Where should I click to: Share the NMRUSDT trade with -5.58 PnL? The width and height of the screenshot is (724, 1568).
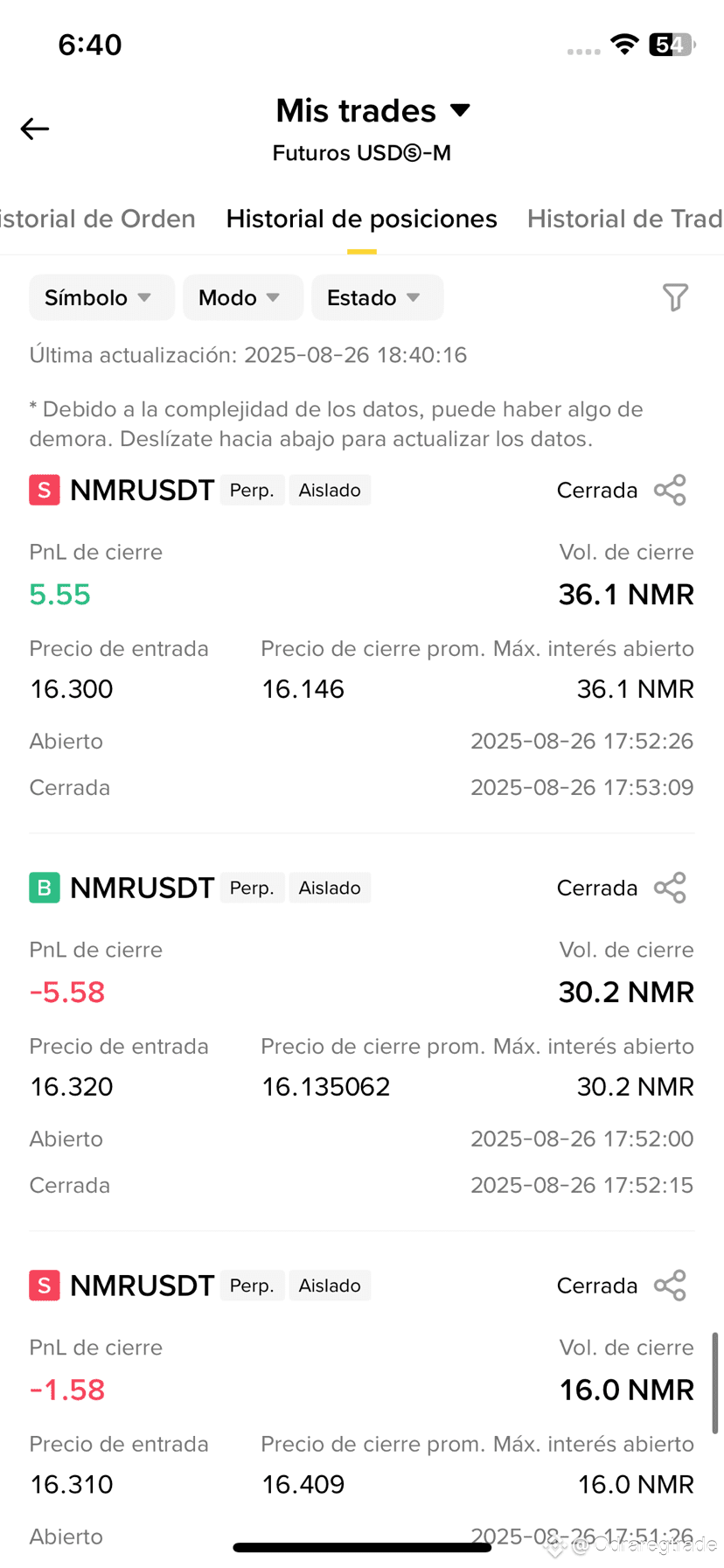[670, 889]
